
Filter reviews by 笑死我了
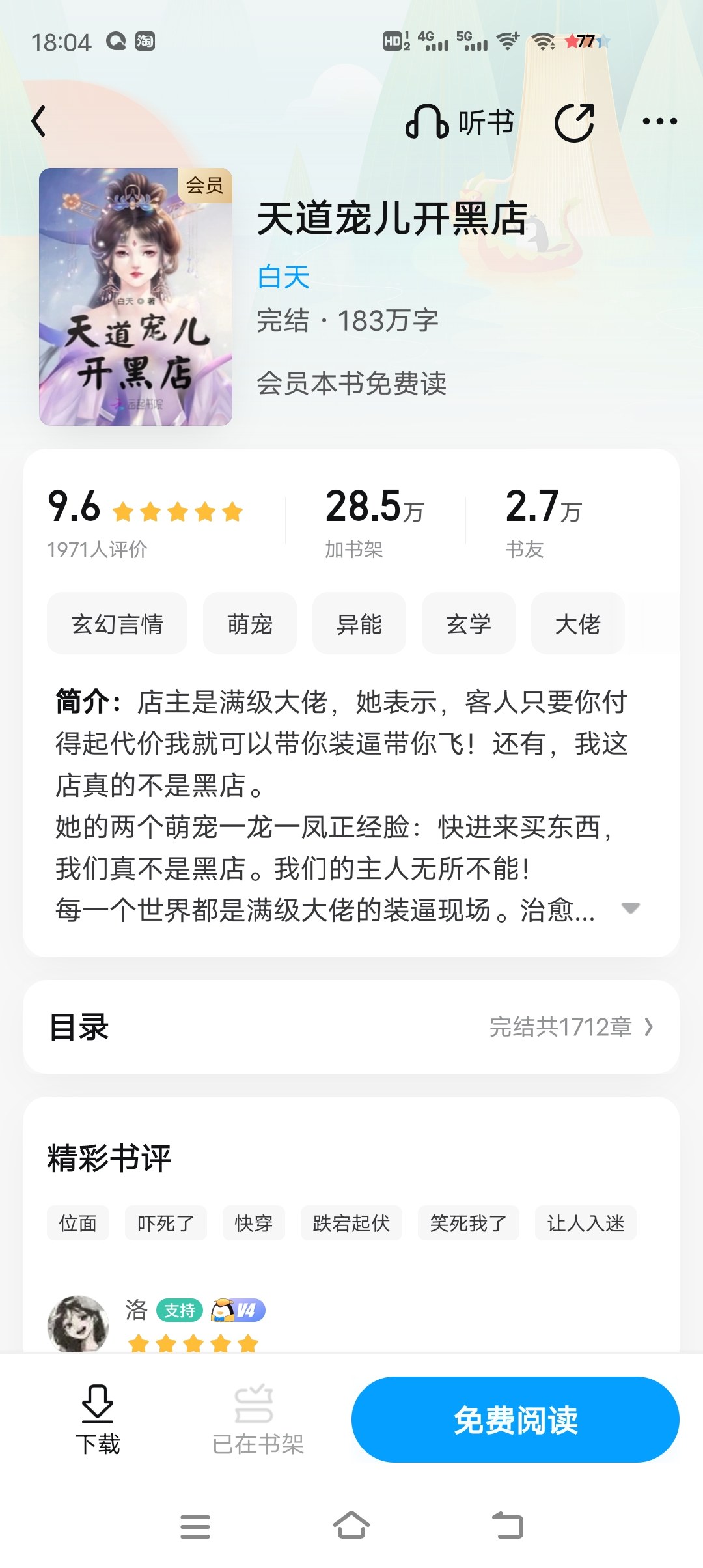(x=469, y=1223)
